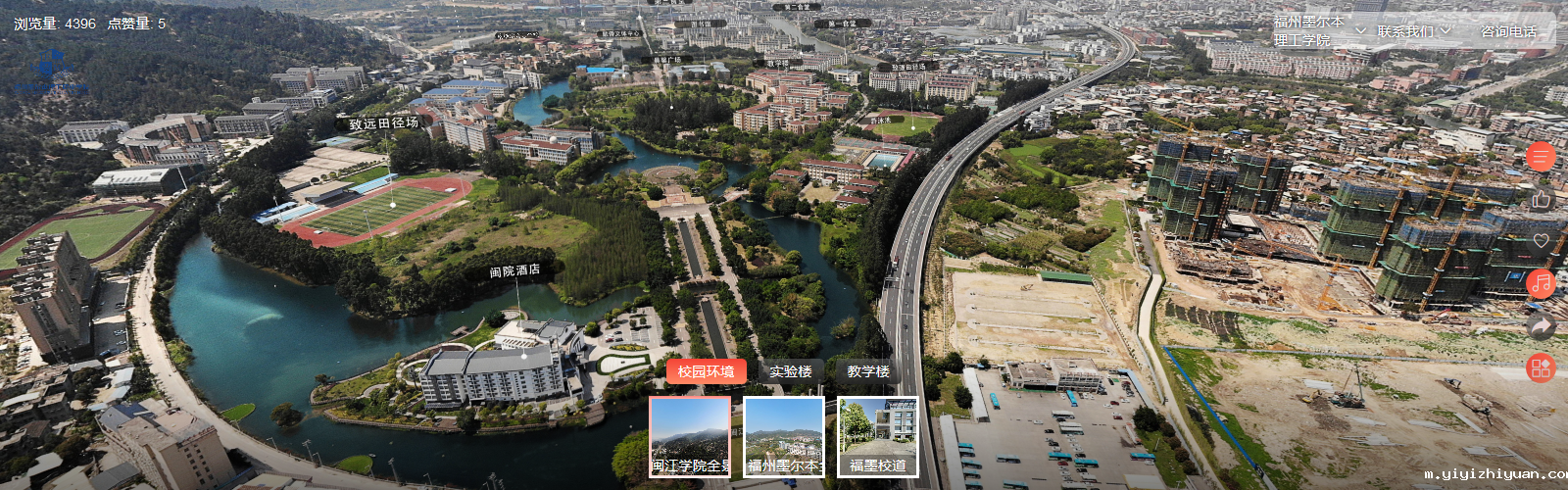Tap the 第一食堂 hotspot label
Screen dimensions: 1568x490
pos(842,24)
